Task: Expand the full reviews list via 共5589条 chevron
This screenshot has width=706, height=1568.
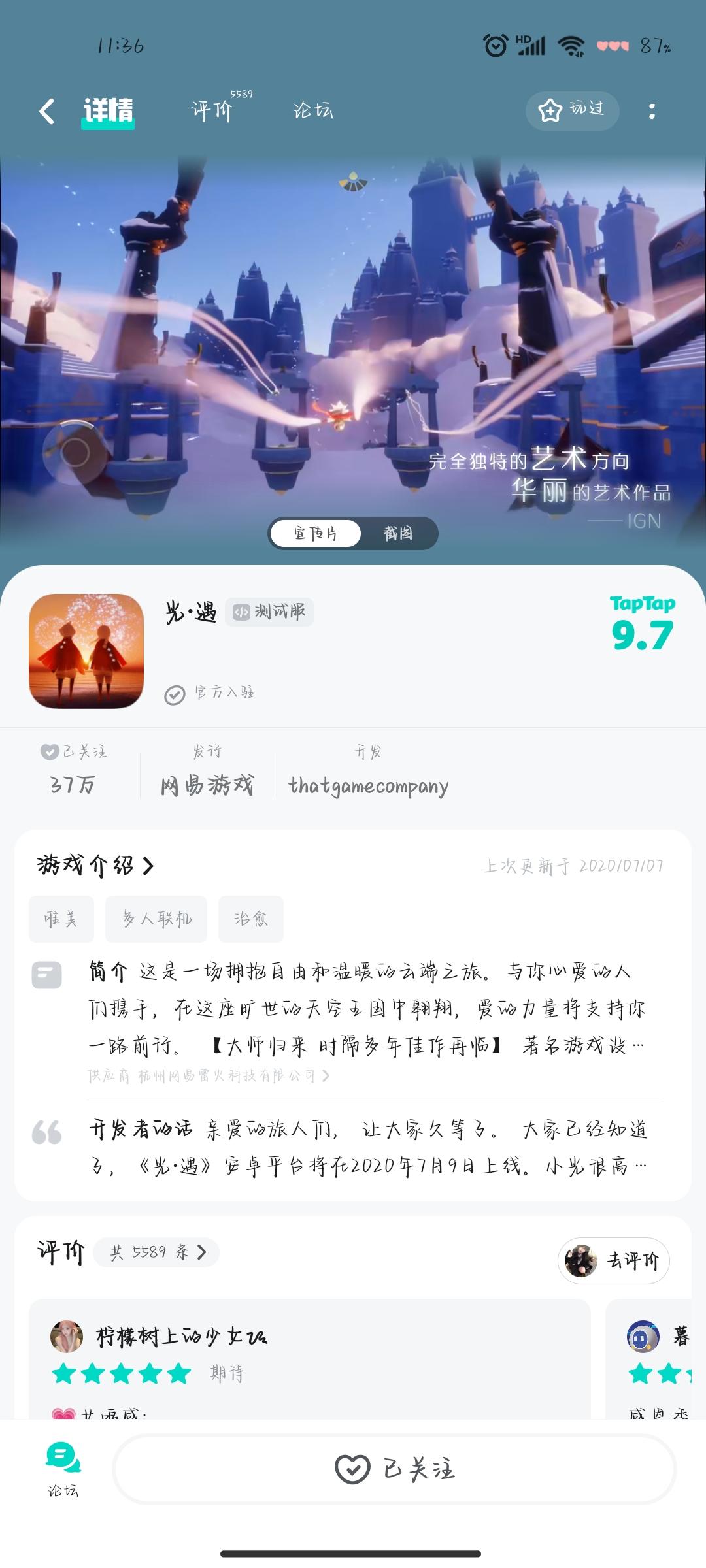Action: click(157, 1251)
